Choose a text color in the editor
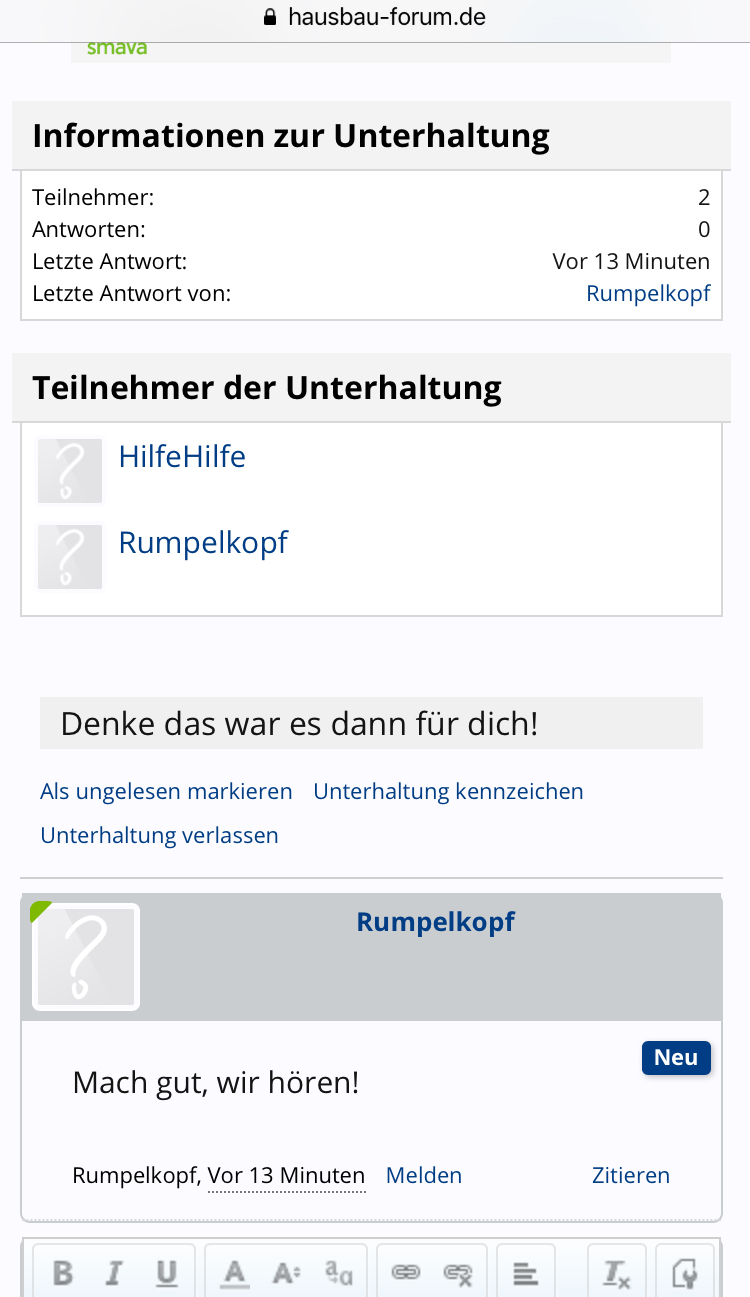 [235, 1273]
